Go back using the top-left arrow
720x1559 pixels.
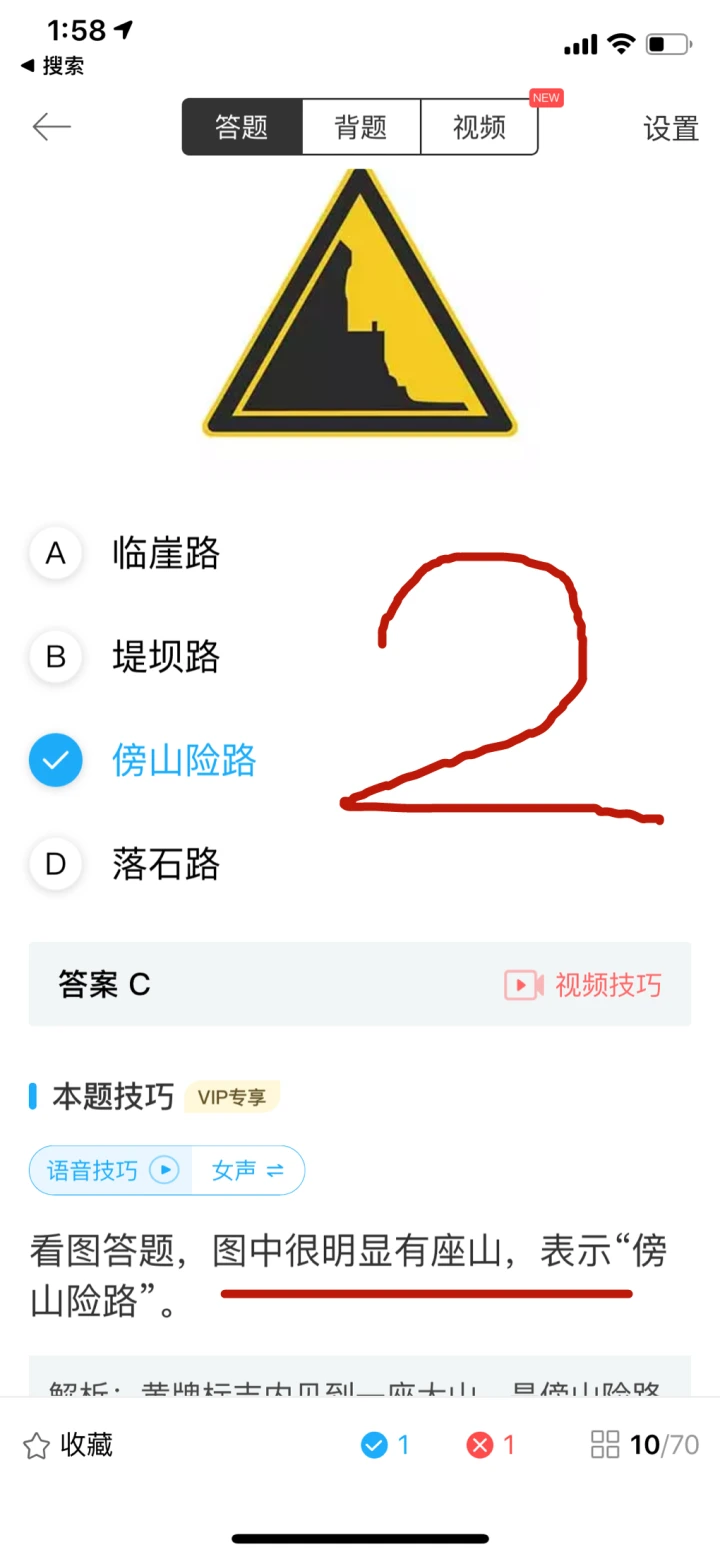[51, 127]
